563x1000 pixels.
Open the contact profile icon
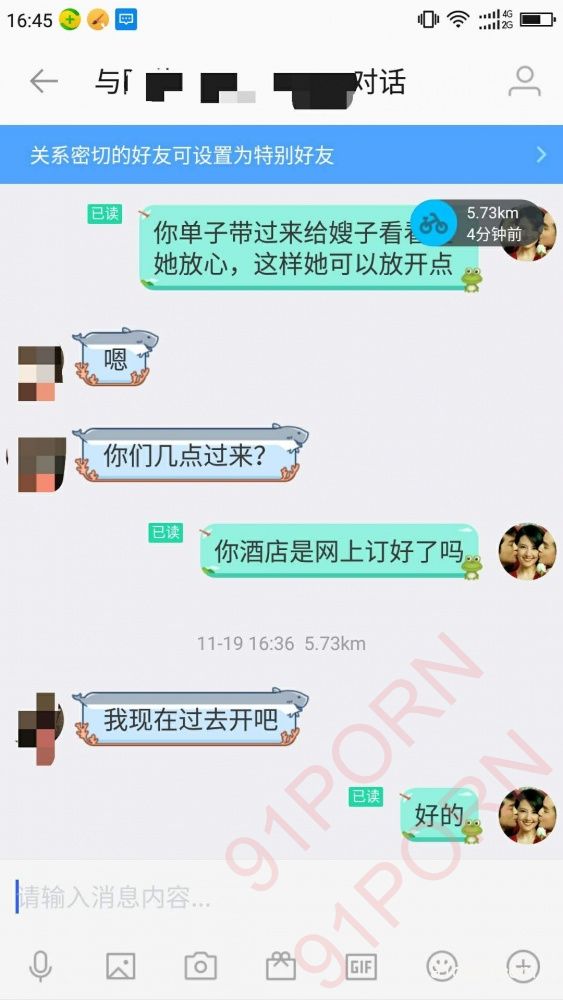(524, 81)
